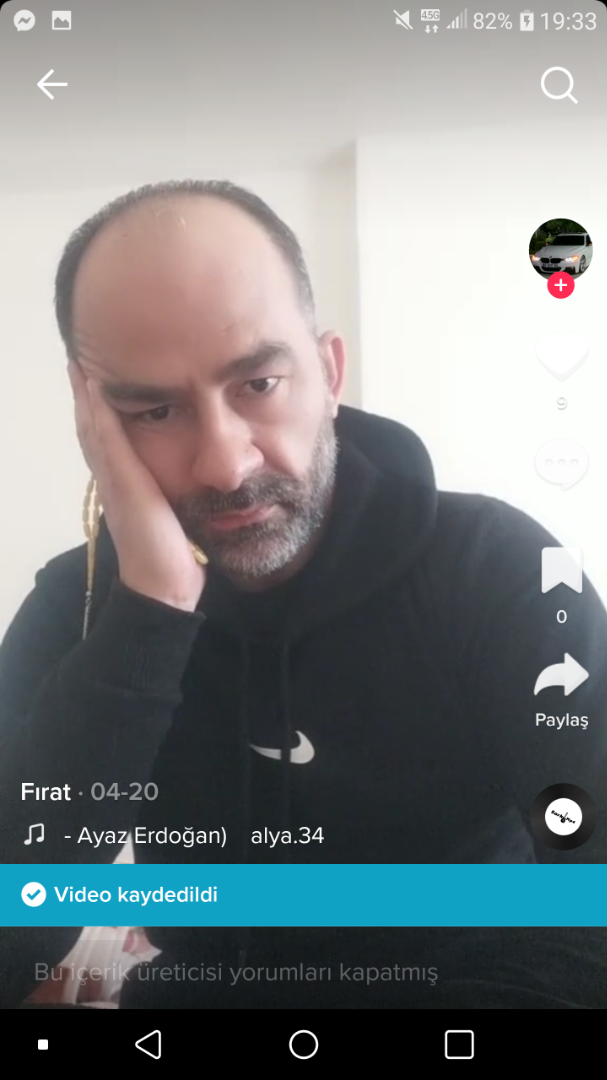Open the search magnifier icon
The width and height of the screenshot is (607, 1080).
tap(559, 86)
